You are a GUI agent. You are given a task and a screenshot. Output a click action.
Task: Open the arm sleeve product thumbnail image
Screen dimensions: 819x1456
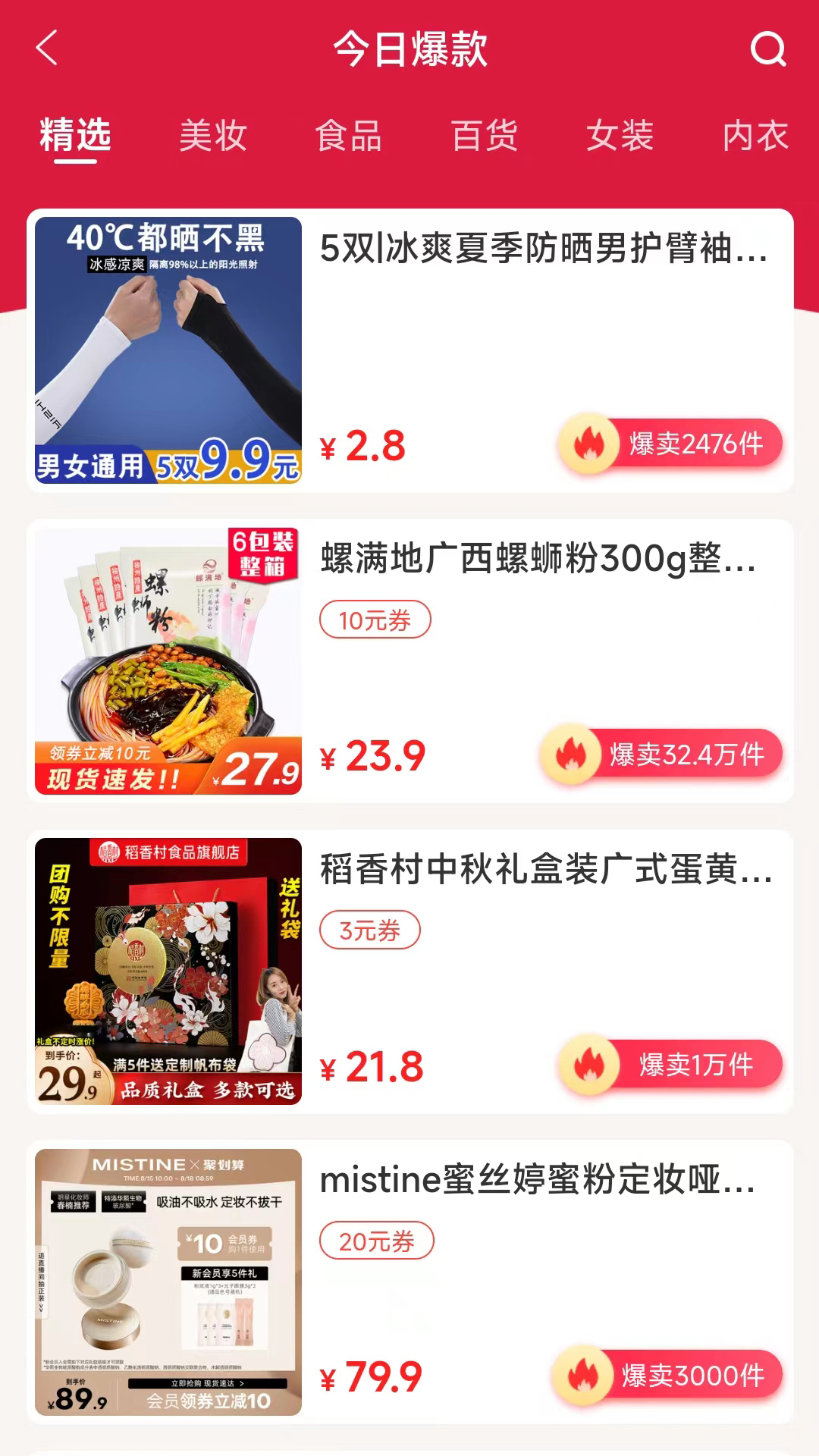tap(168, 350)
